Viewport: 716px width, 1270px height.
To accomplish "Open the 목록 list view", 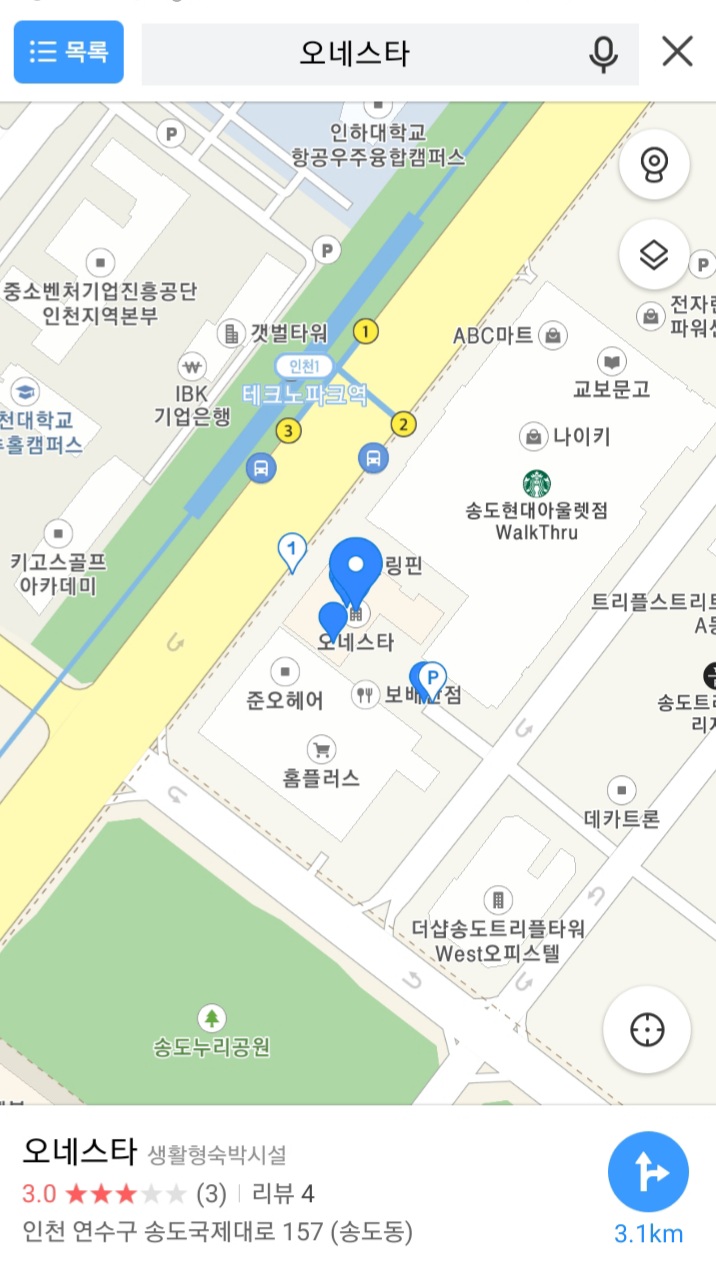I will click(x=68, y=52).
